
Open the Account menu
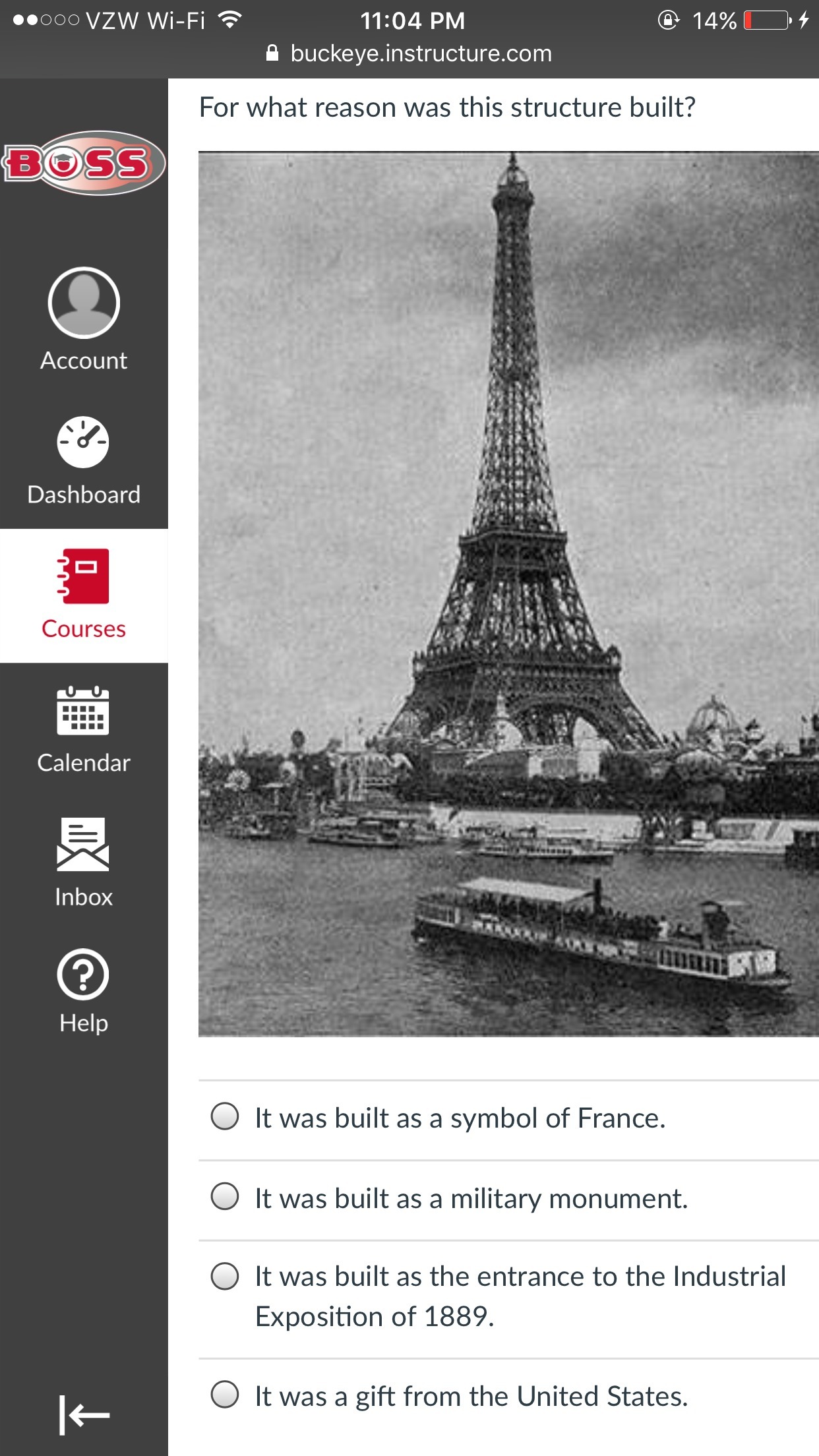[x=84, y=320]
